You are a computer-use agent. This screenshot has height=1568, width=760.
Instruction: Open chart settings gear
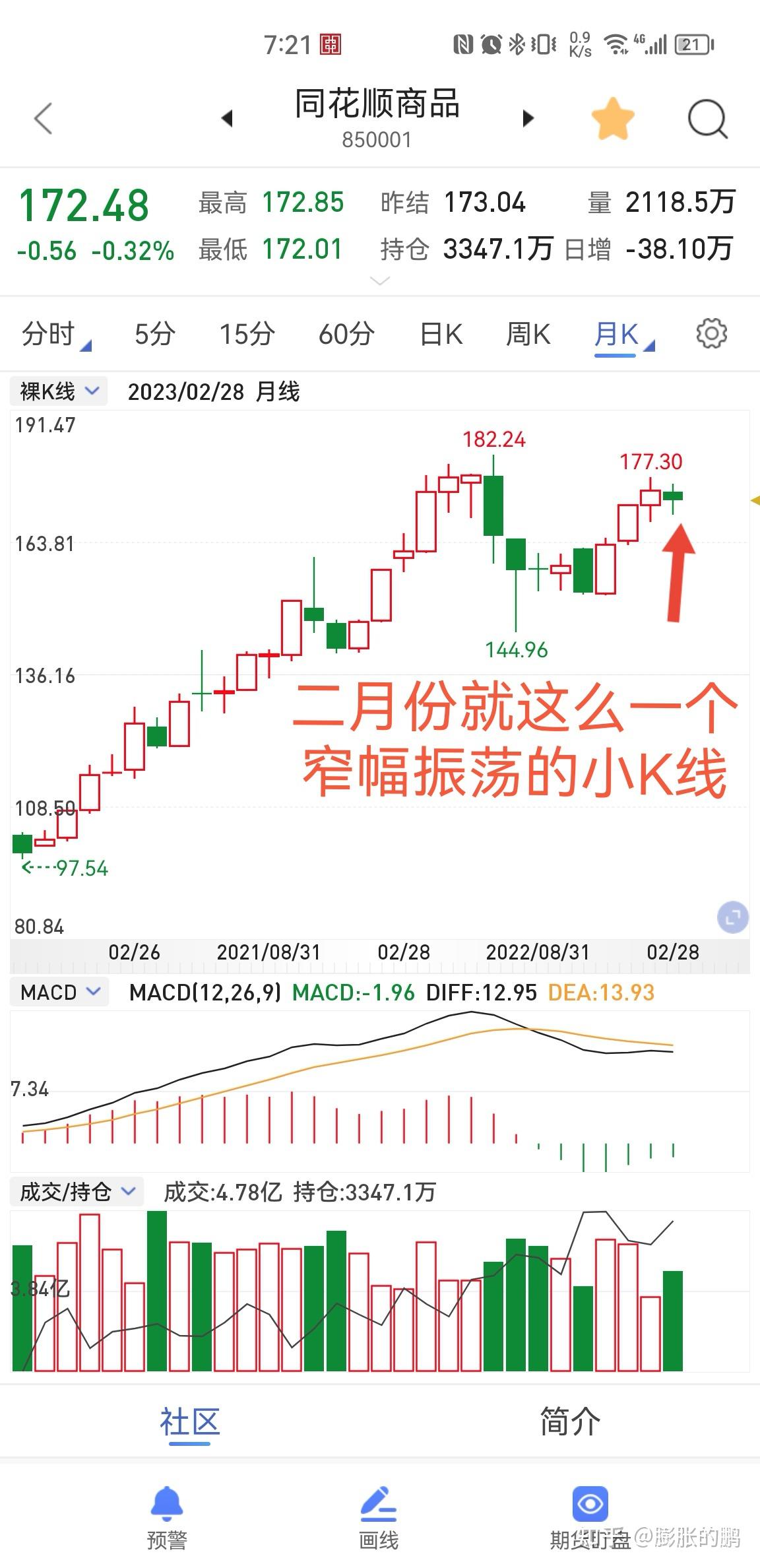pyautogui.click(x=711, y=333)
